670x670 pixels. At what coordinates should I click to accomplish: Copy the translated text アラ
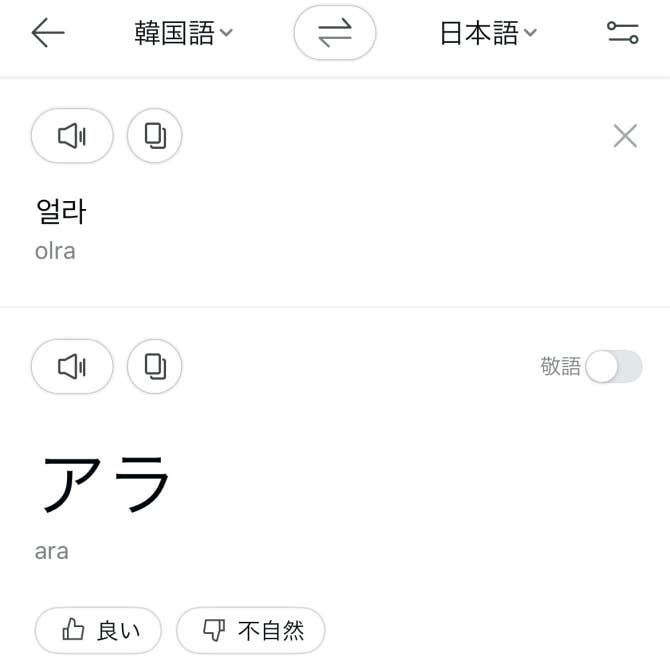(x=155, y=366)
